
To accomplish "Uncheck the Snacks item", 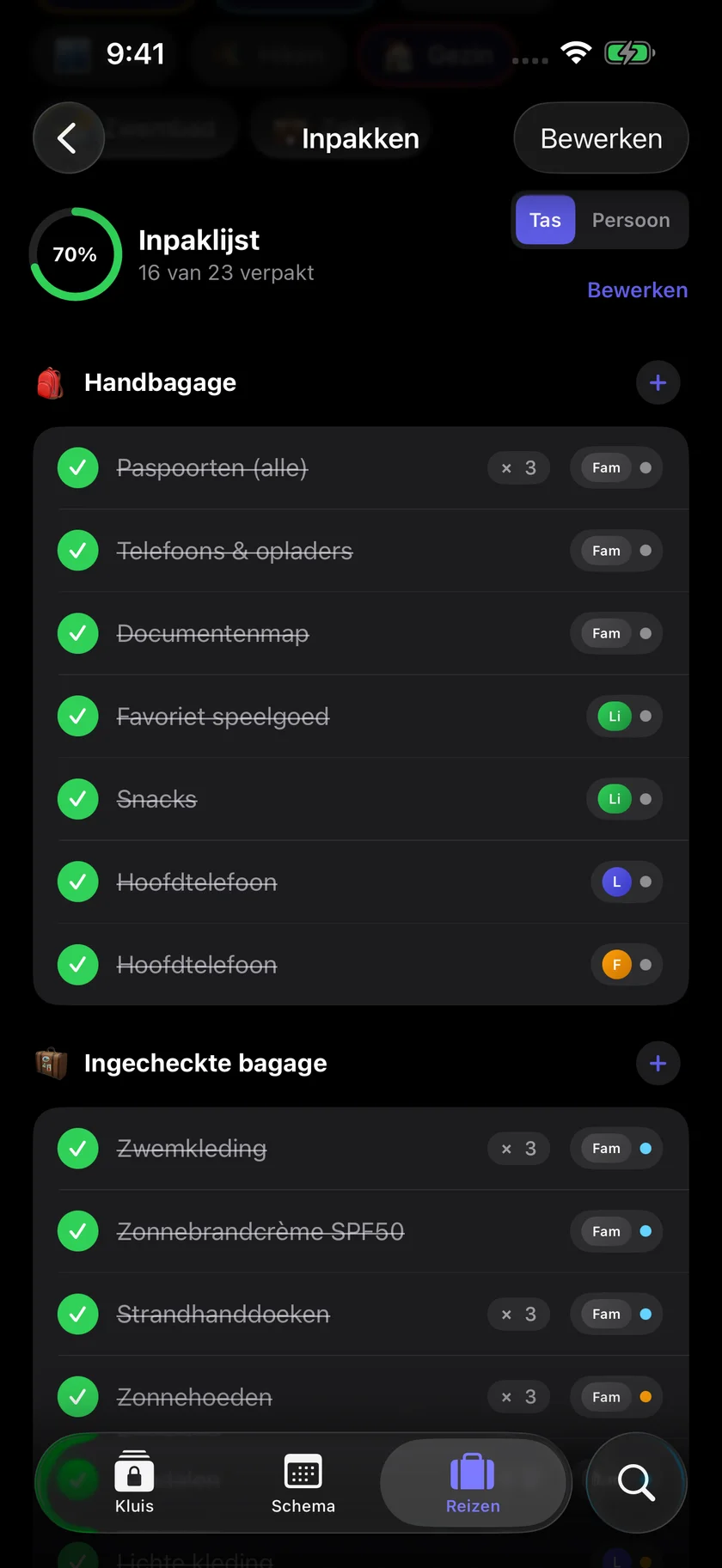I will click(x=78, y=799).
